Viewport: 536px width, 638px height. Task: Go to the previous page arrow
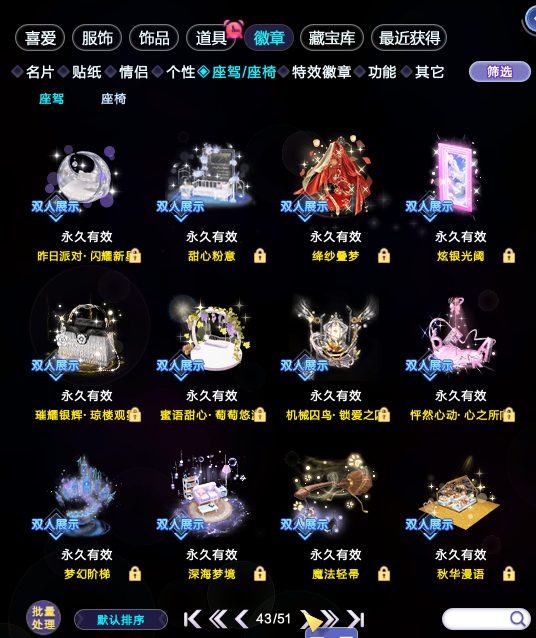click(x=241, y=619)
